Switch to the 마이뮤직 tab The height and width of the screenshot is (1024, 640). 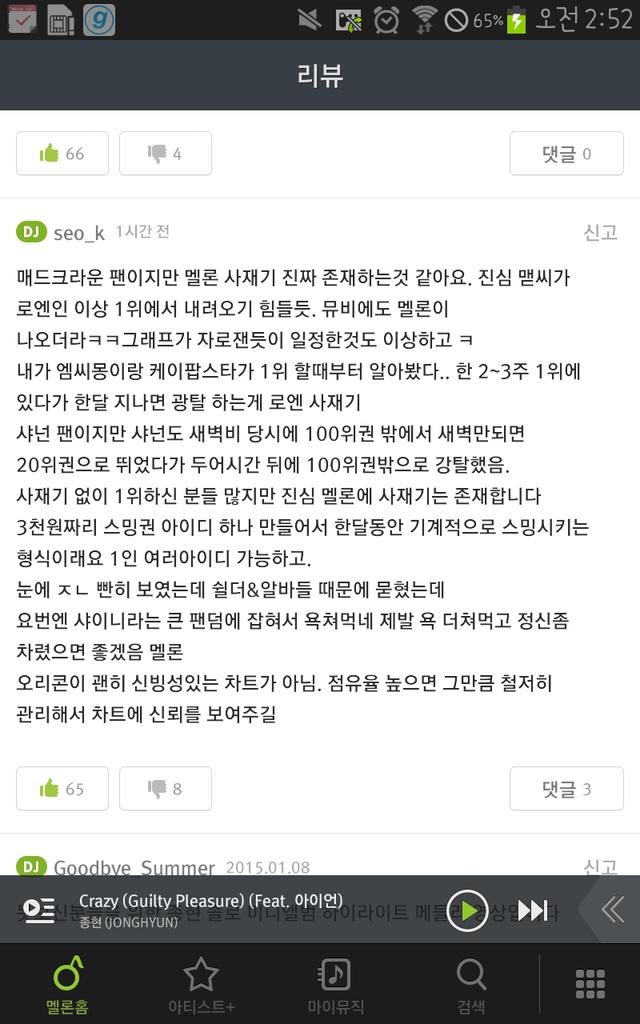[x=335, y=984]
